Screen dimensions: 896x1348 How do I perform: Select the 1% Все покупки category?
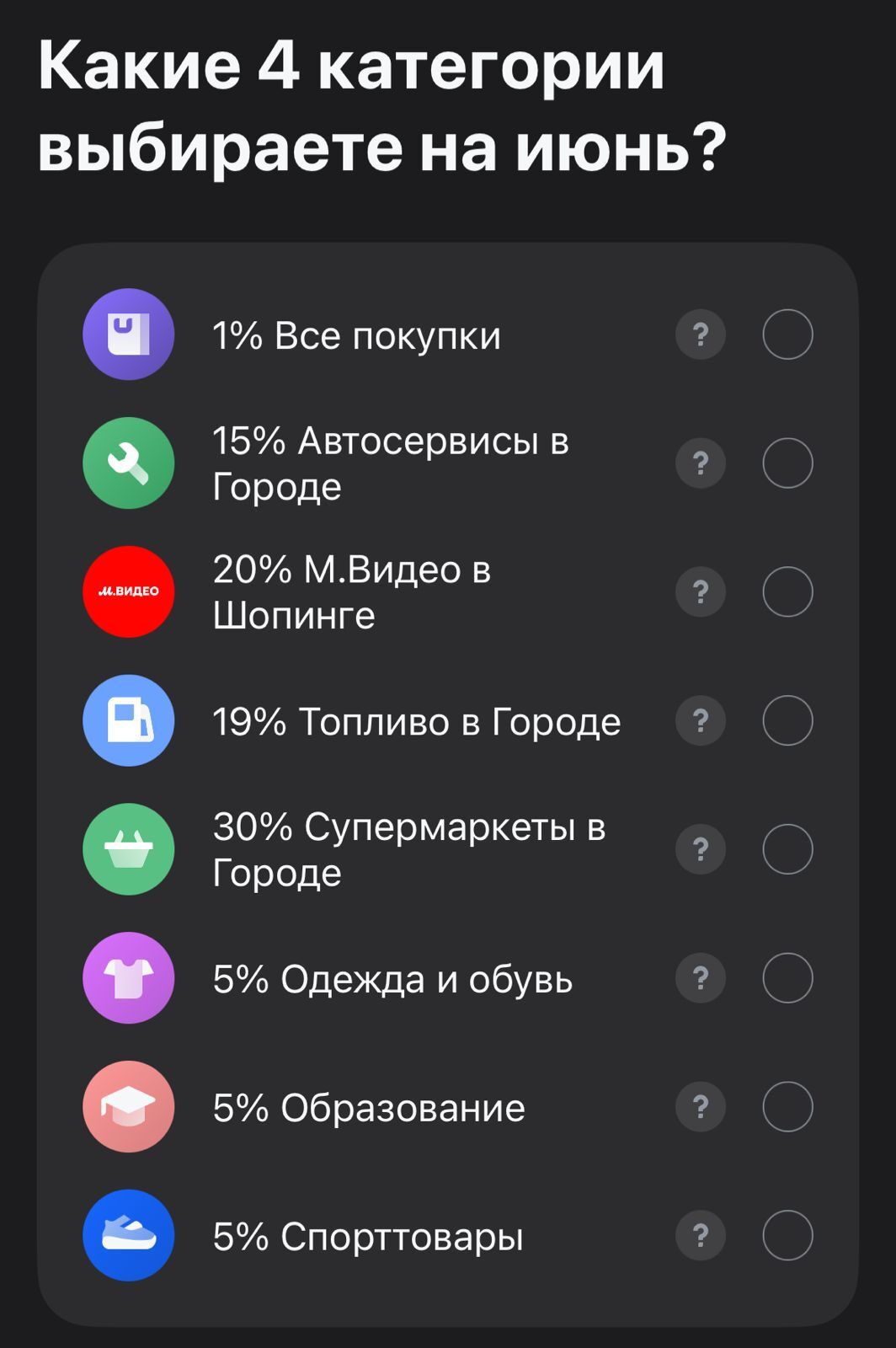pyautogui.click(x=787, y=334)
